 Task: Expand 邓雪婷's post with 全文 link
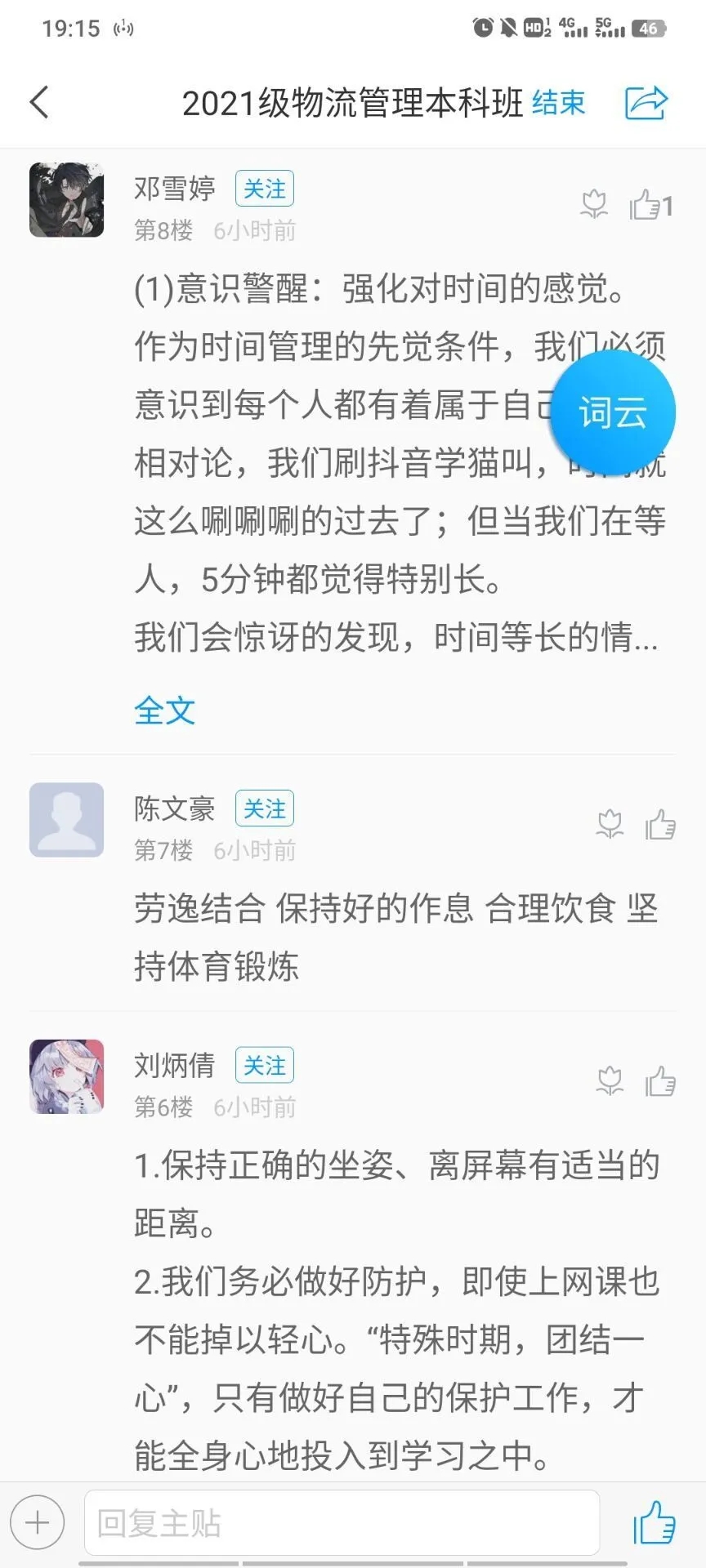pyautogui.click(x=165, y=711)
